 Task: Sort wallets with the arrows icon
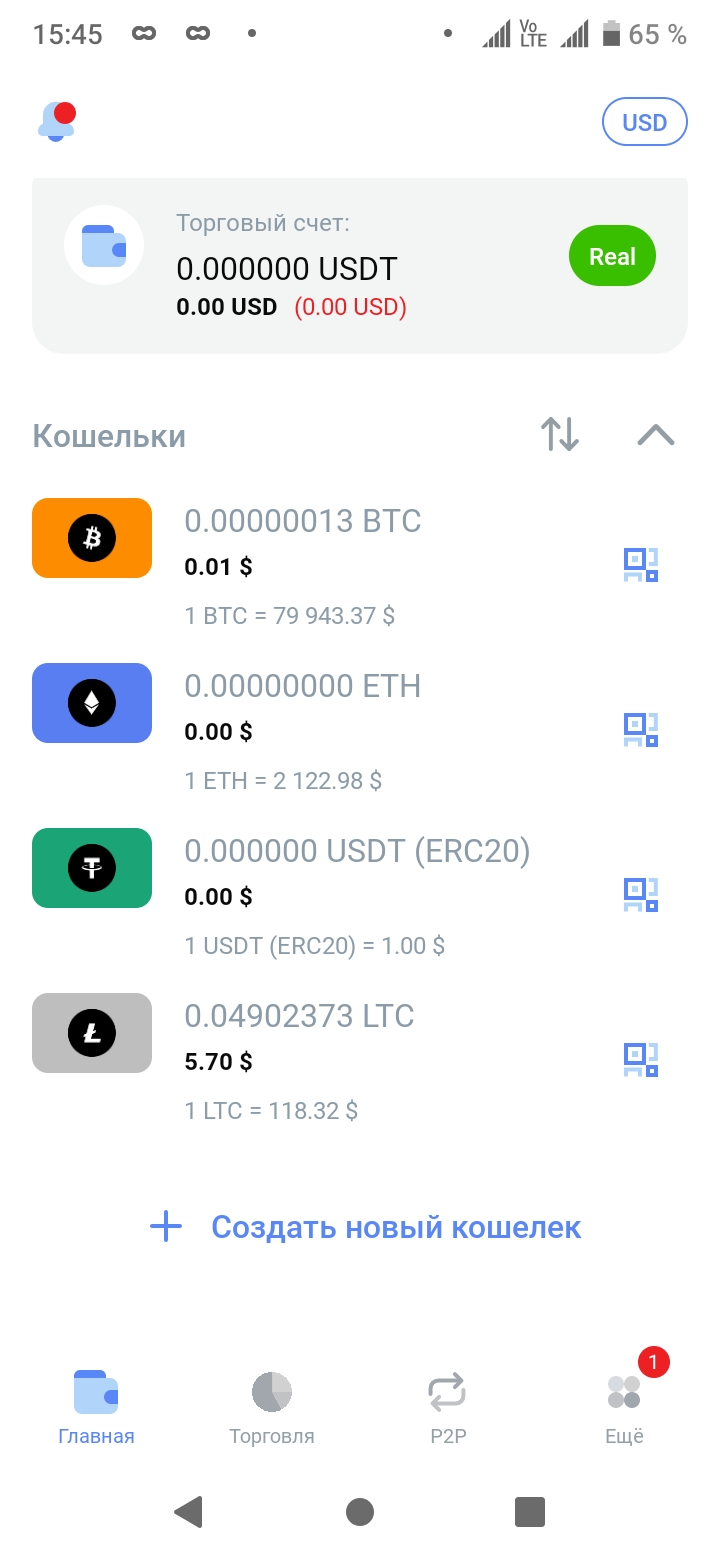click(x=560, y=435)
